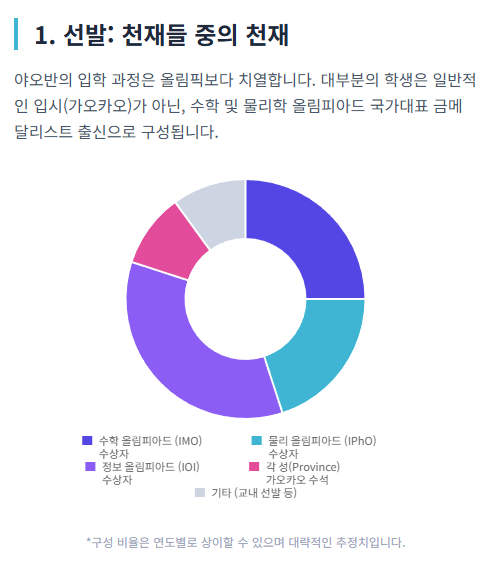Image resolution: width=503 pixels, height=568 pixels.
Task: Toggle the 각 성(Province) 가오카오 수석 legend entry
Action: 294,473
